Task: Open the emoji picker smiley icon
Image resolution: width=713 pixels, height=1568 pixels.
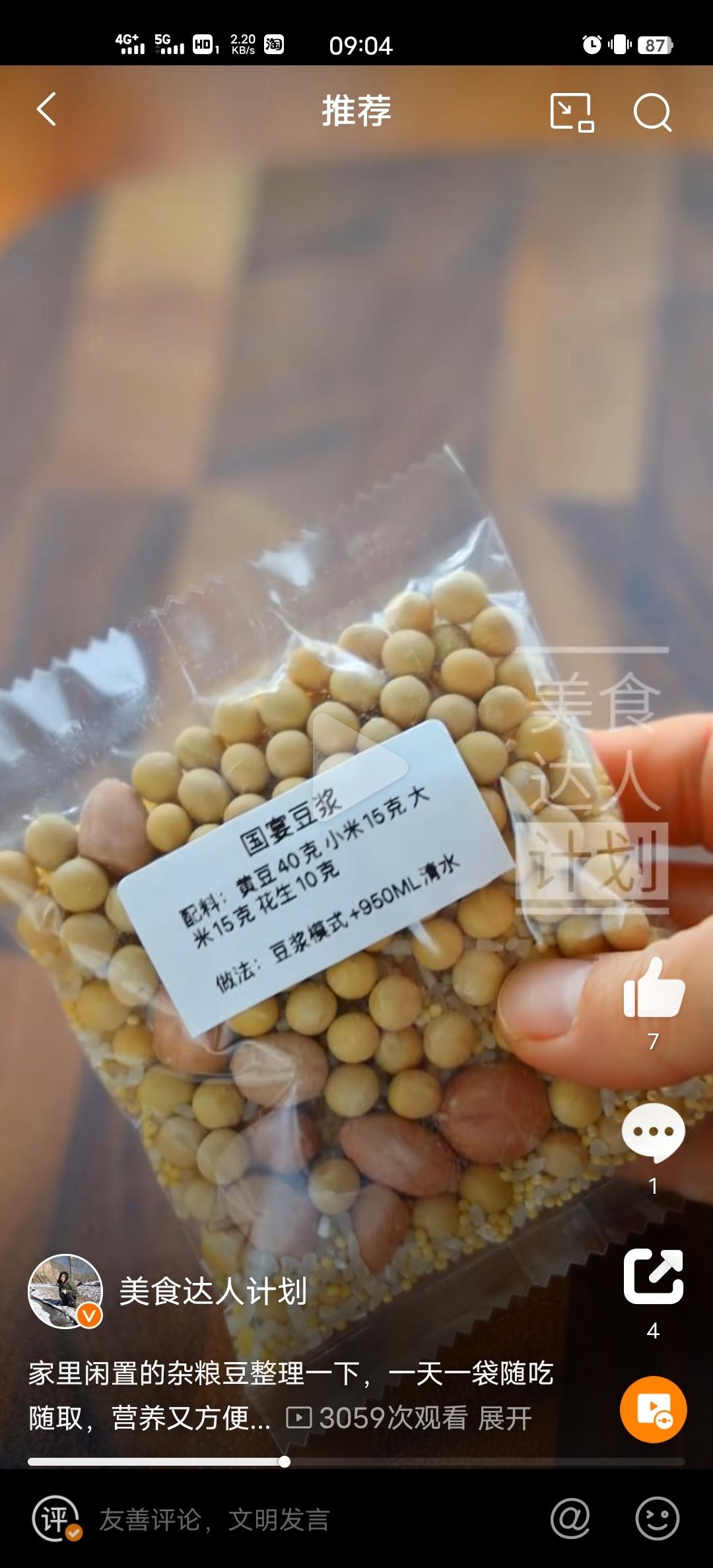Action: tap(657, 1519)
